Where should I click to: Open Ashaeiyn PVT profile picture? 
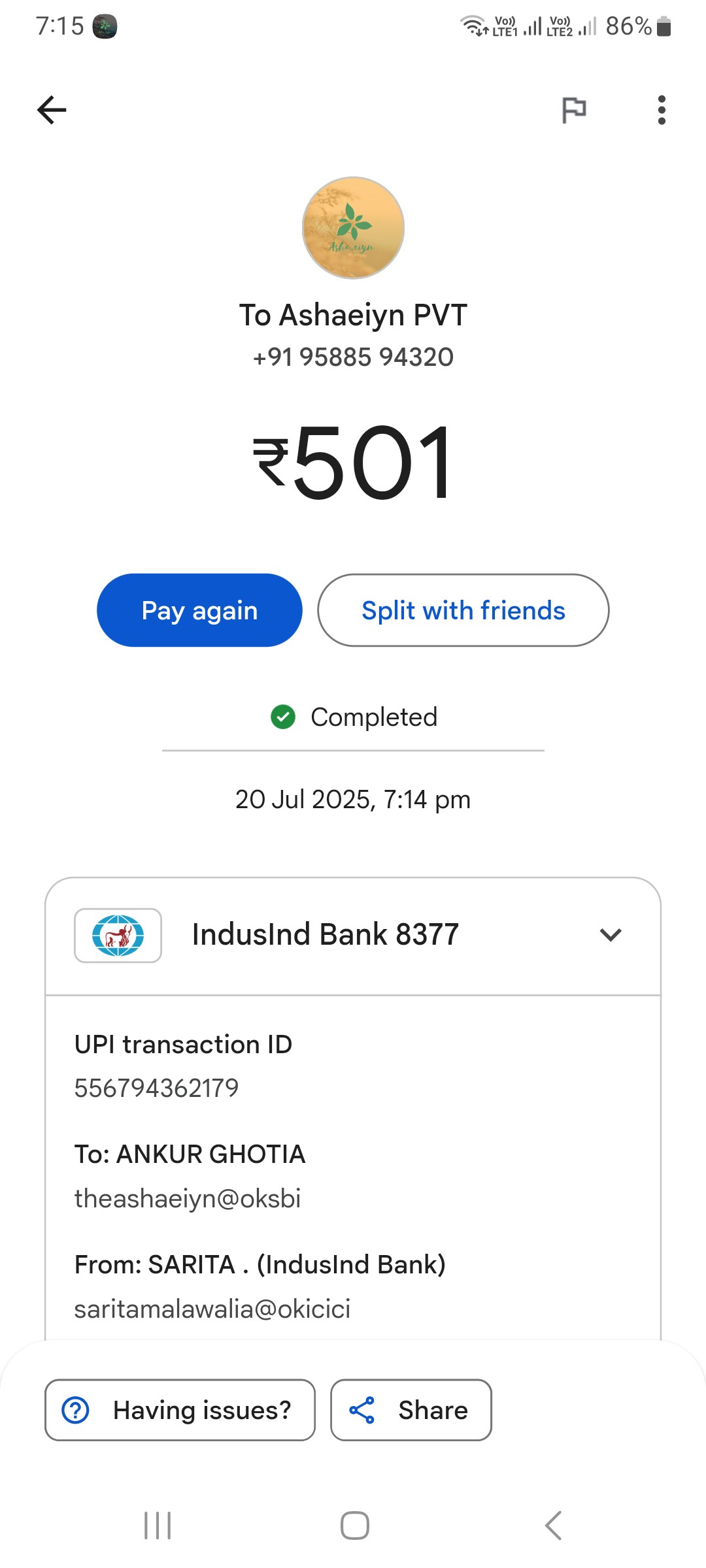click(x=353, y=227)
